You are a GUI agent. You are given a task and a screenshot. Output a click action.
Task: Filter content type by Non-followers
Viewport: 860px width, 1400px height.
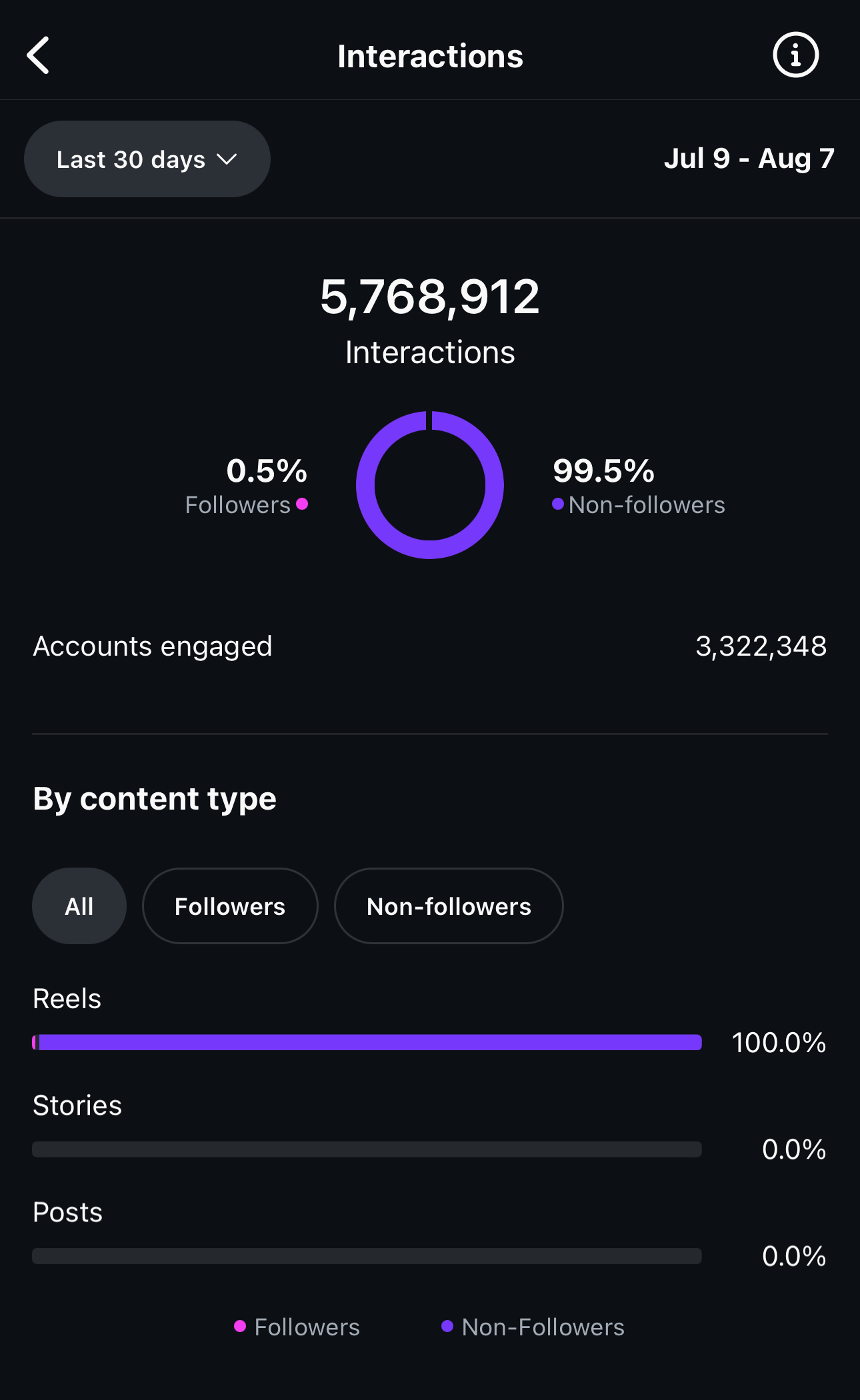[x=449, y=906]
